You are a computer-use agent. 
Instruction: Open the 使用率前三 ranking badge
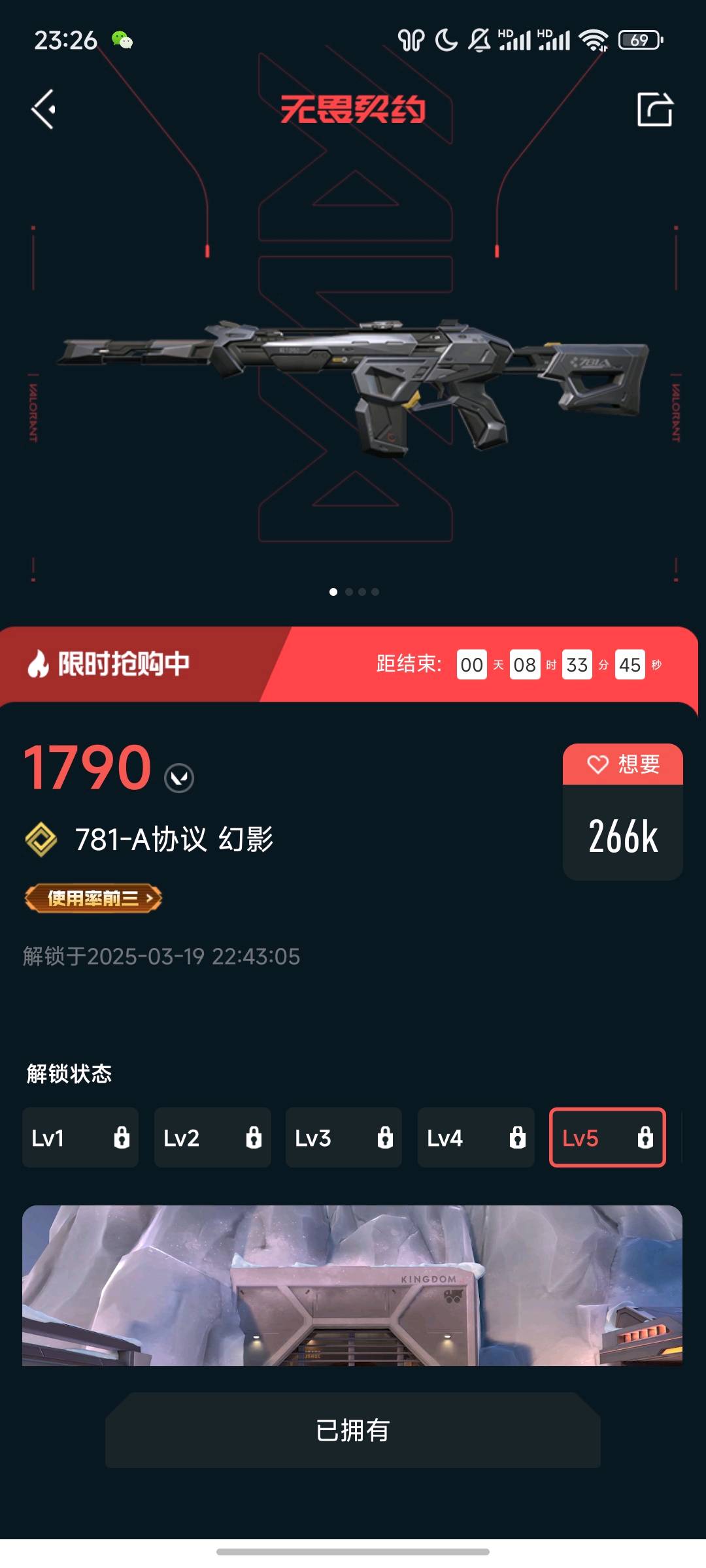coord(93,898)
